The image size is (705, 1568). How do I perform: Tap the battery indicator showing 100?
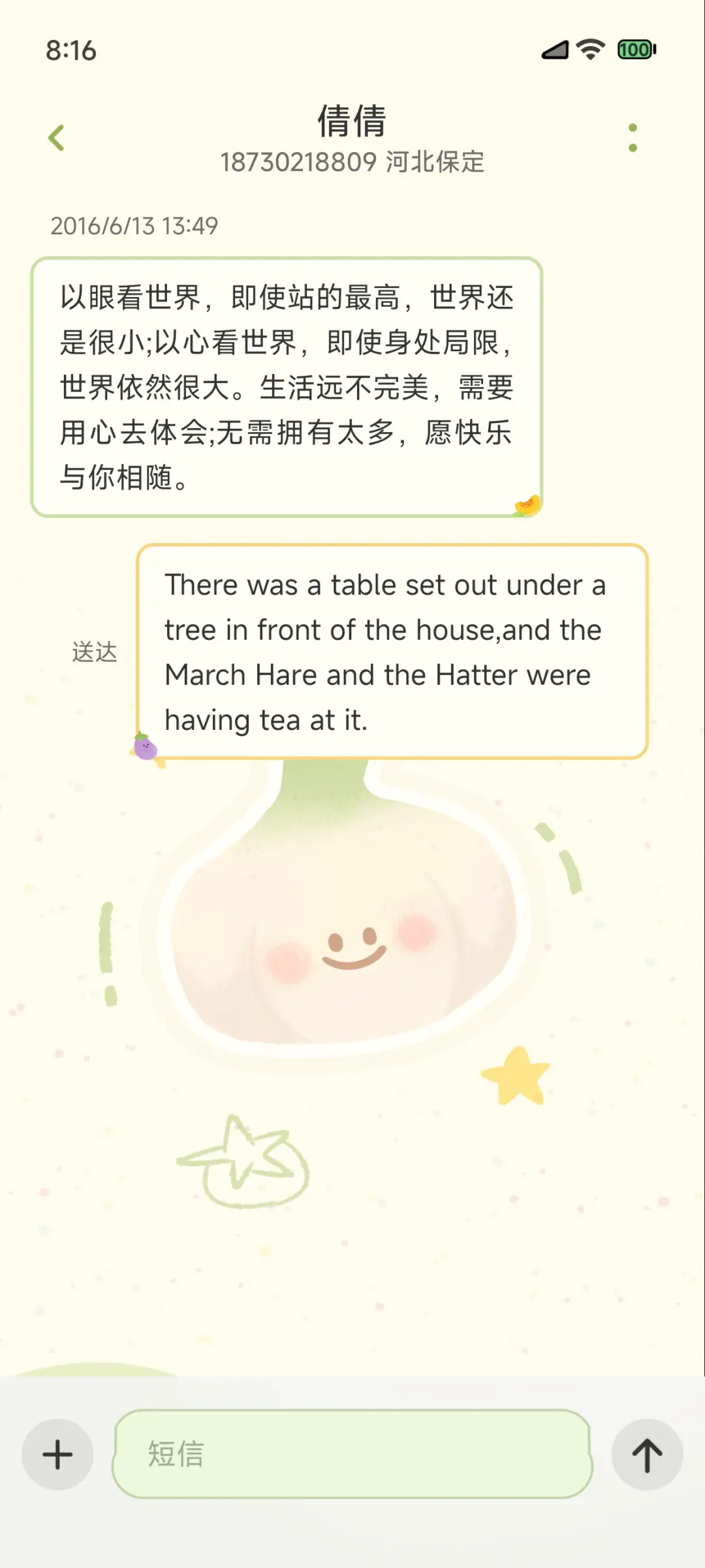click(635, 50)
